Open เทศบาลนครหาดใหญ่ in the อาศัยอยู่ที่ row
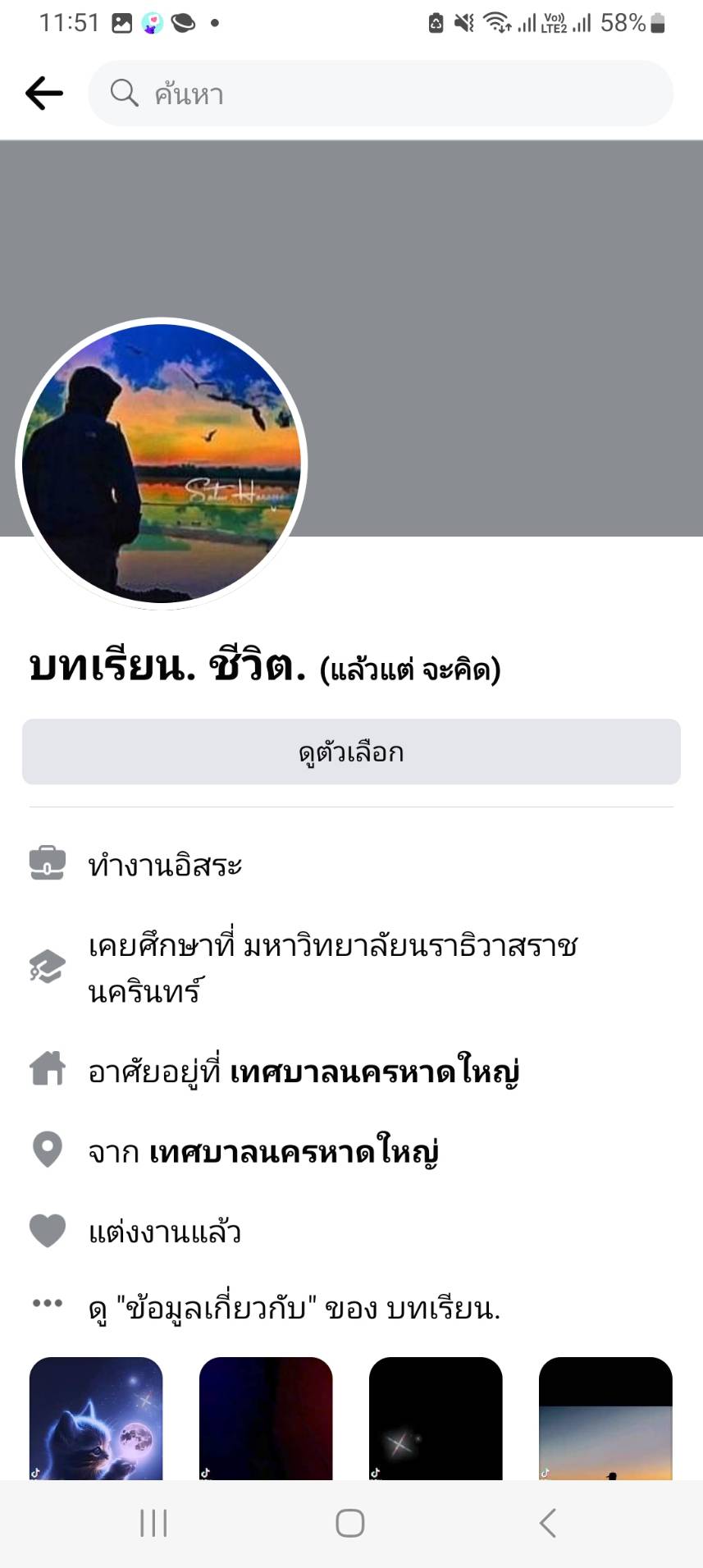This screenshot has width=703, height=1568. click(375, 1072)
